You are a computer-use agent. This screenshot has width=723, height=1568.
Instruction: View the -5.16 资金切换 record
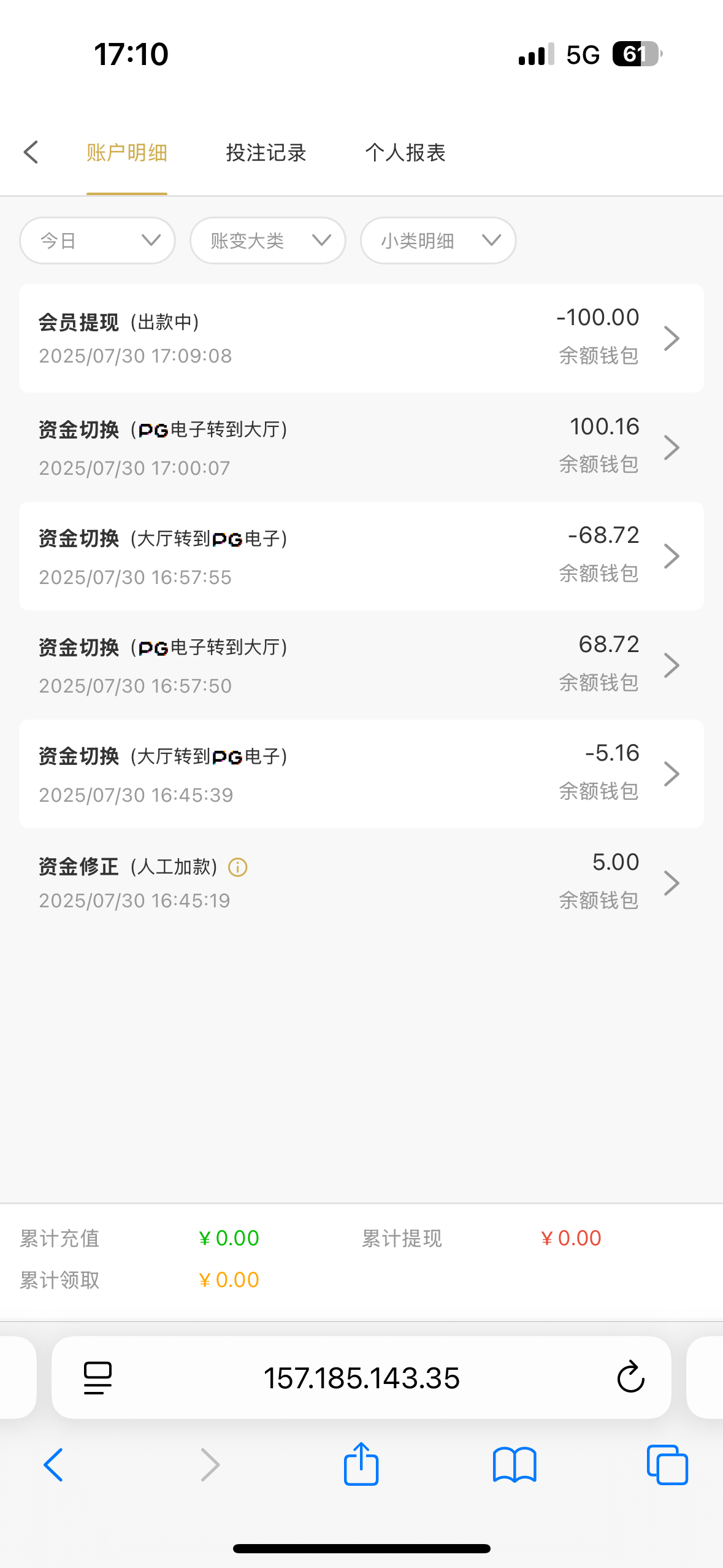tap(361, 774)
